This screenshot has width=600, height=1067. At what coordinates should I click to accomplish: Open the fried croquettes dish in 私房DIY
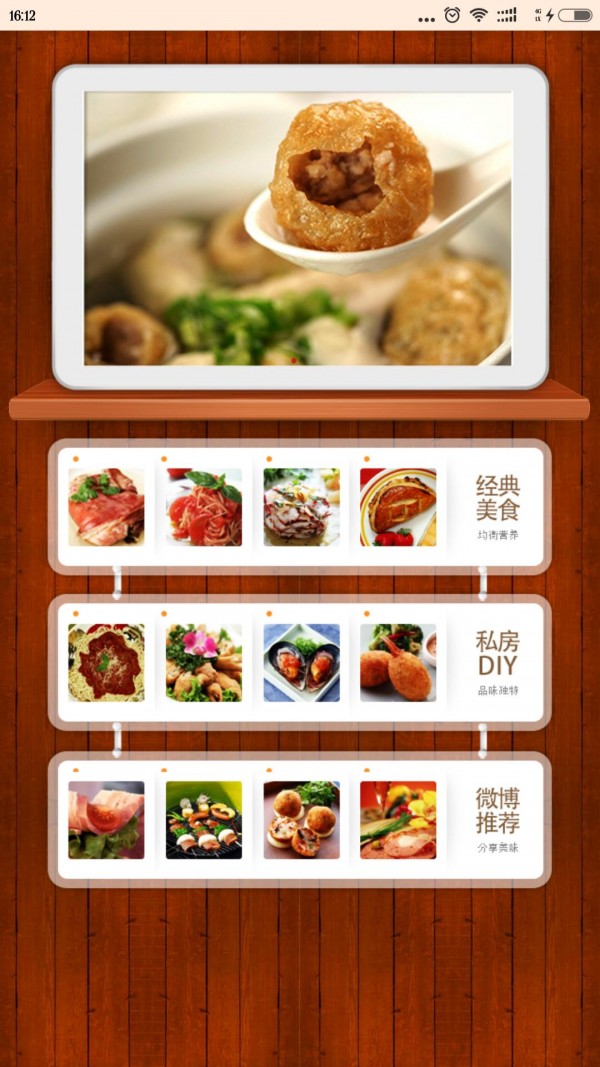(398, 663)
